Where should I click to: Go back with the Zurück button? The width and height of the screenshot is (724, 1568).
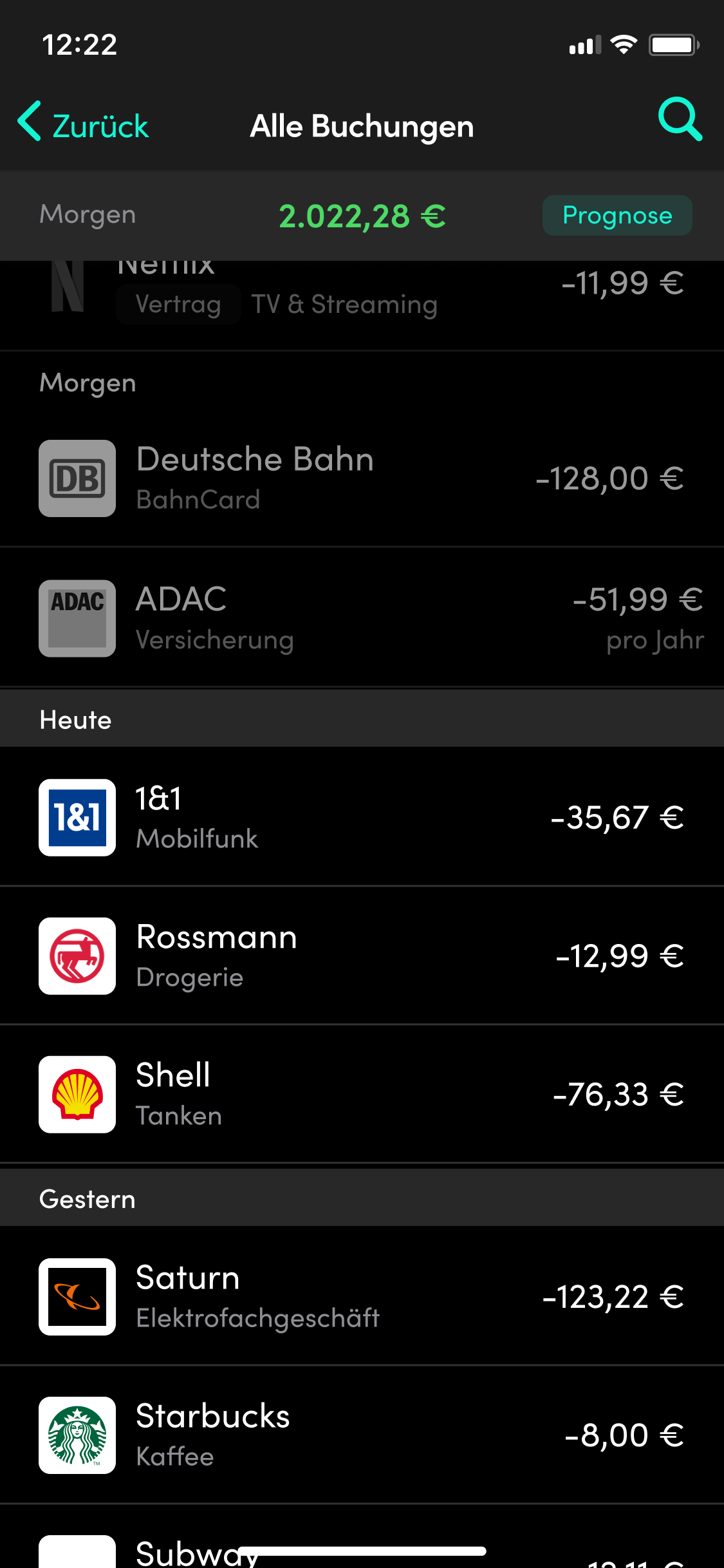click(x=84, y=124)
